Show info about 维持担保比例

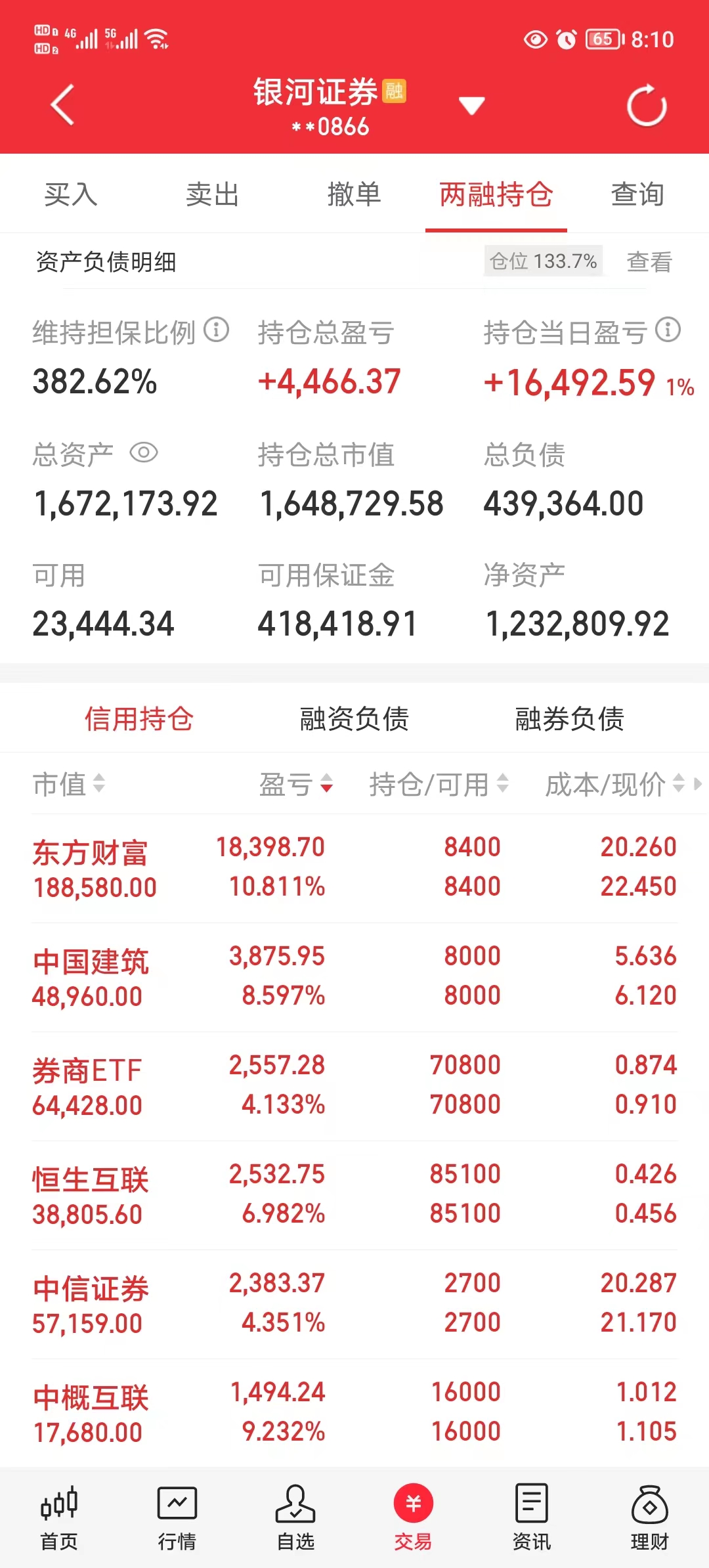(216, 330)
